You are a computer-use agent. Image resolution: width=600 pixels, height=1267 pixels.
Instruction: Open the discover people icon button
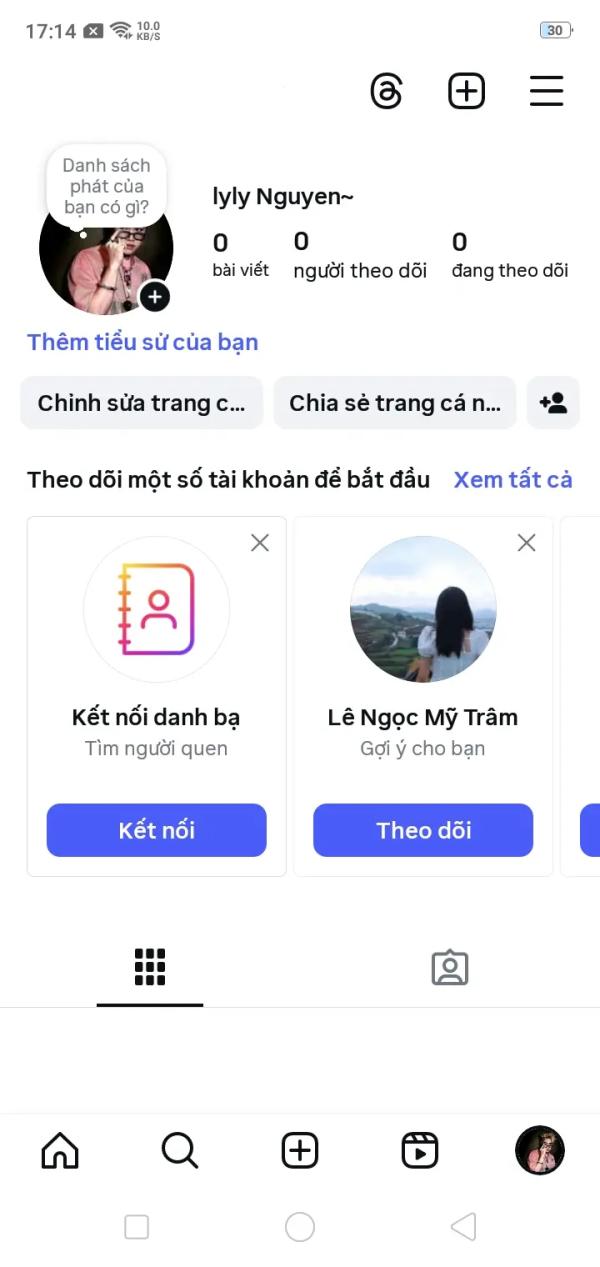[553, 403]
